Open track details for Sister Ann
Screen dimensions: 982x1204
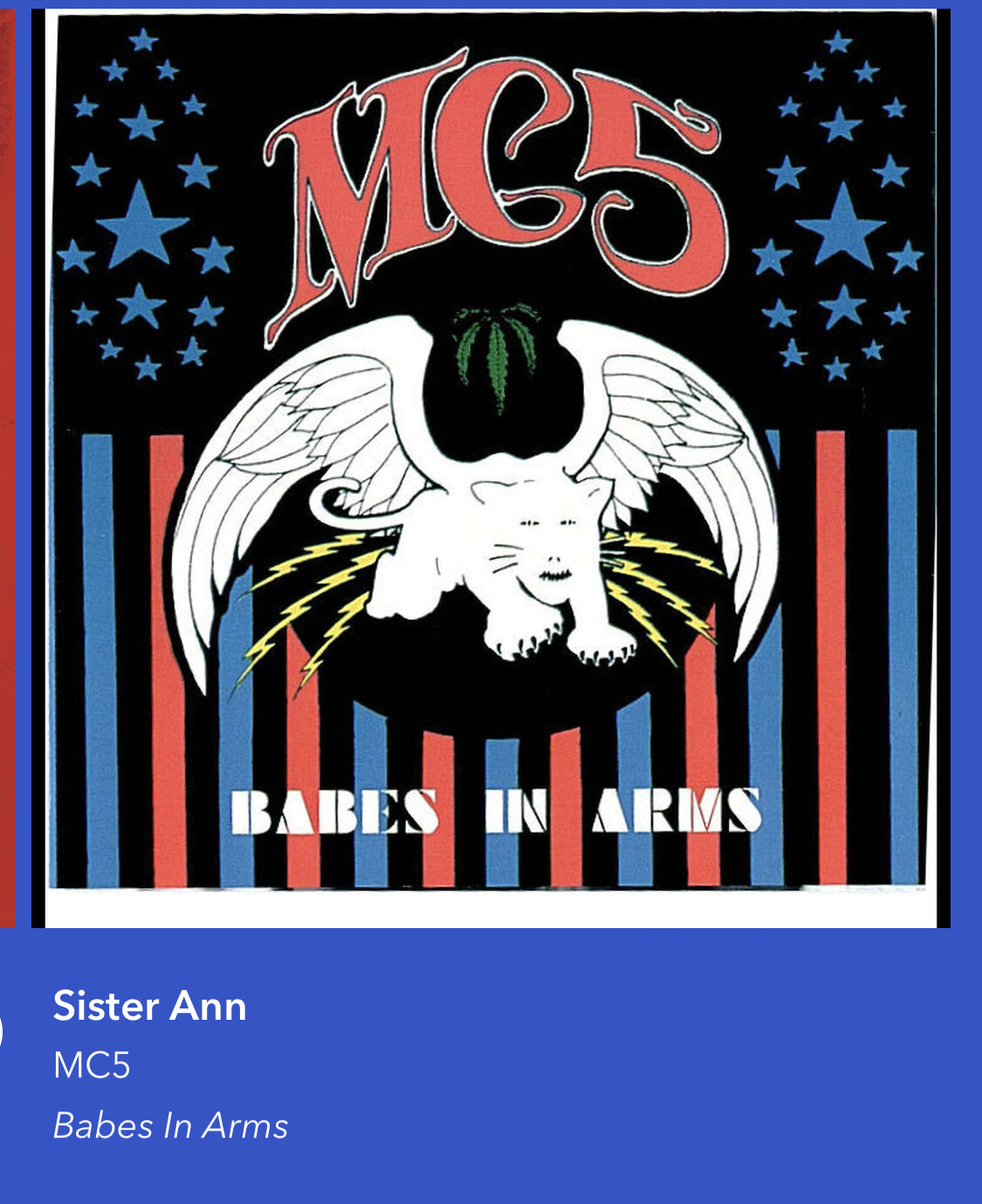150,1006
